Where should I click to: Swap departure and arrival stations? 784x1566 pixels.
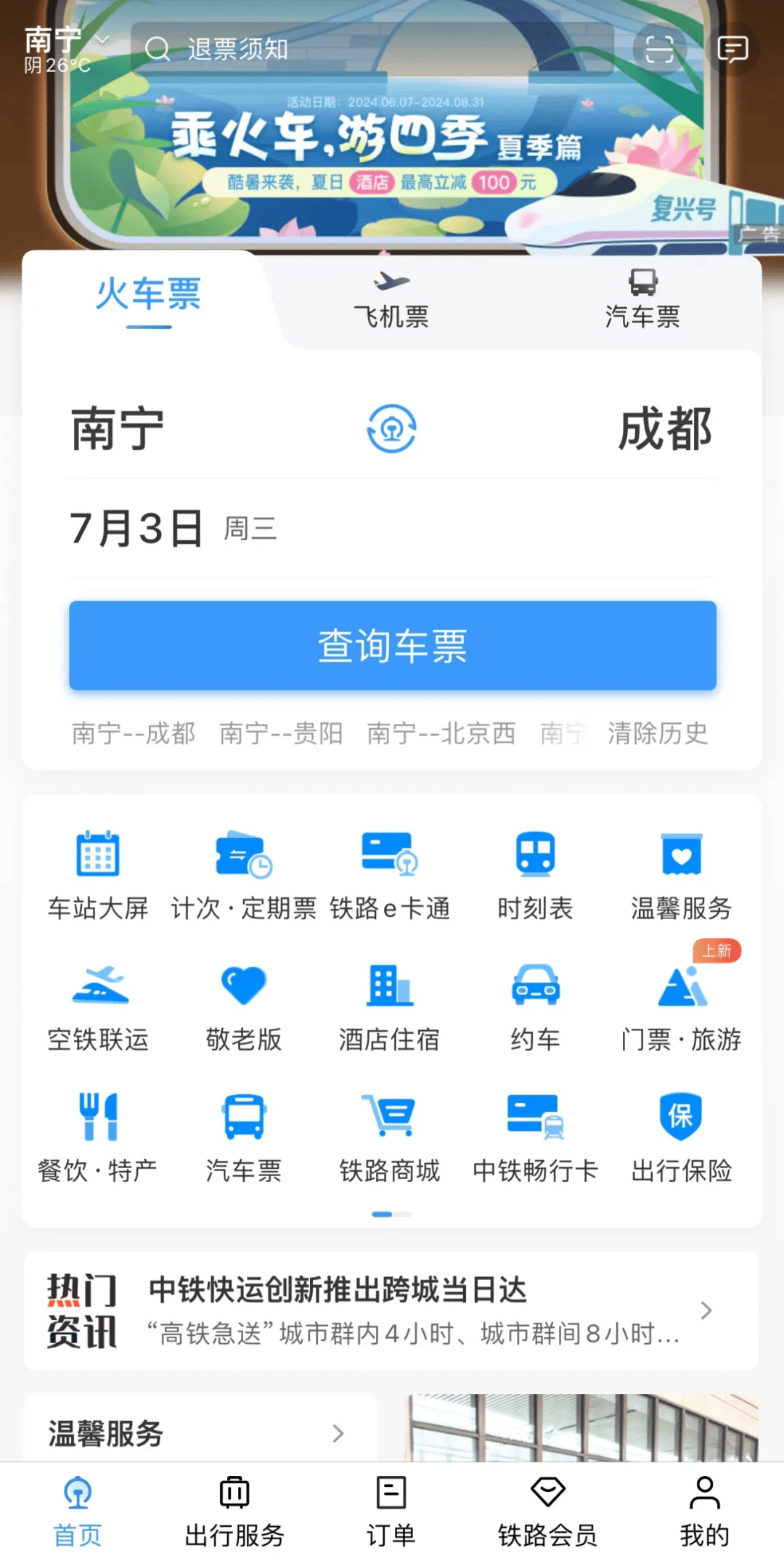click(x=391, y=428)
